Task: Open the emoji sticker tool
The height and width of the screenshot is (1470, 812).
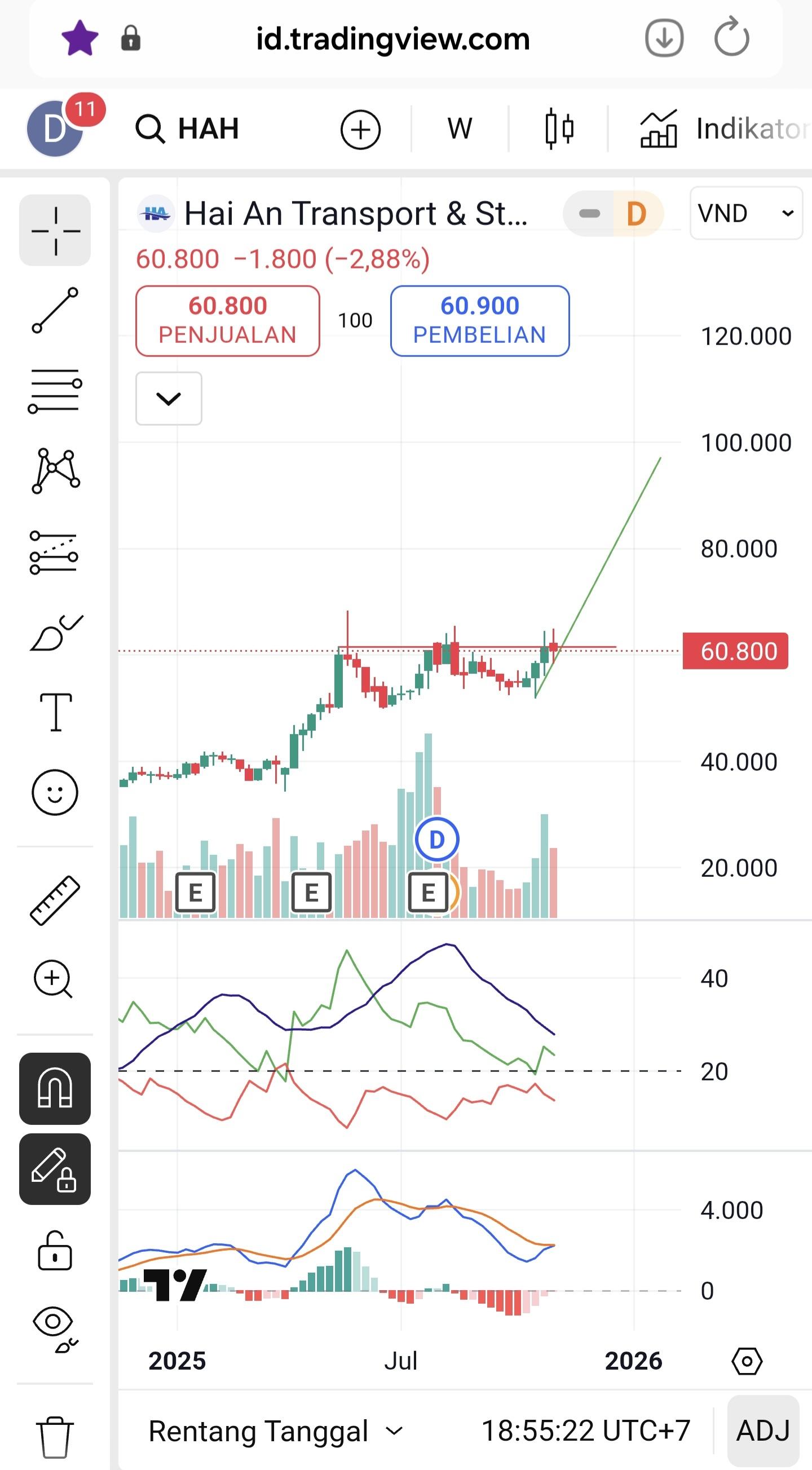Action: 55,792
